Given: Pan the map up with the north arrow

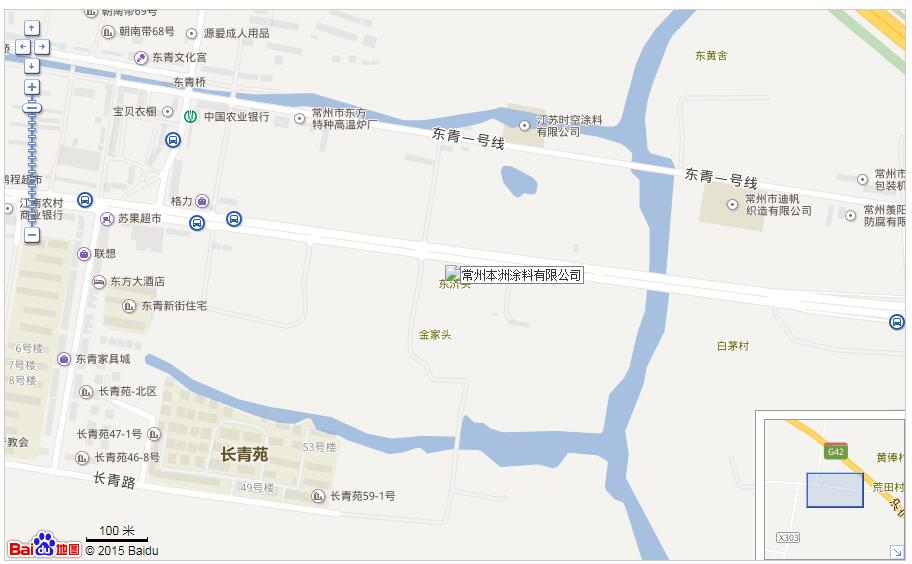Looking at the screenshot, I should point(32,28).
